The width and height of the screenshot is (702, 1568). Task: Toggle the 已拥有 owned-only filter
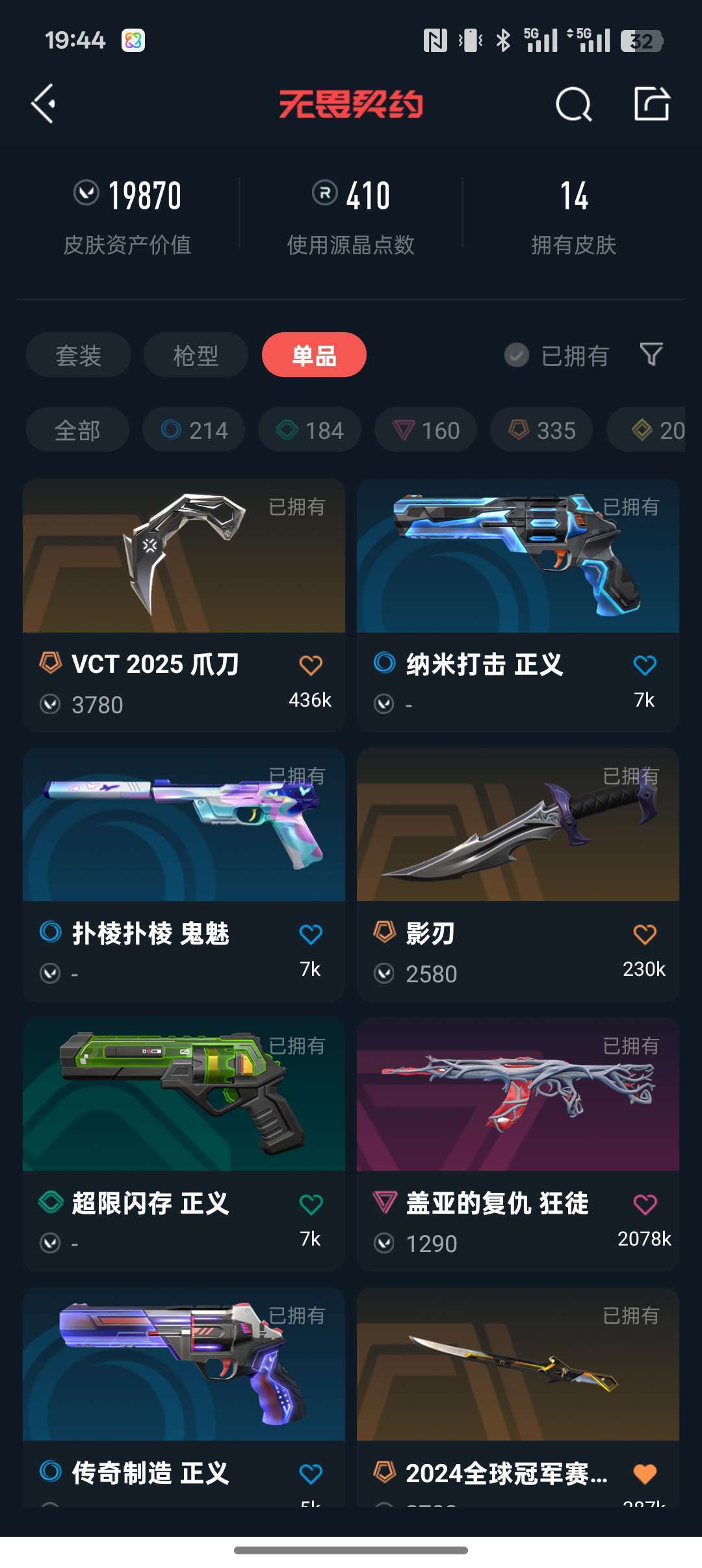tap(557, 356)
